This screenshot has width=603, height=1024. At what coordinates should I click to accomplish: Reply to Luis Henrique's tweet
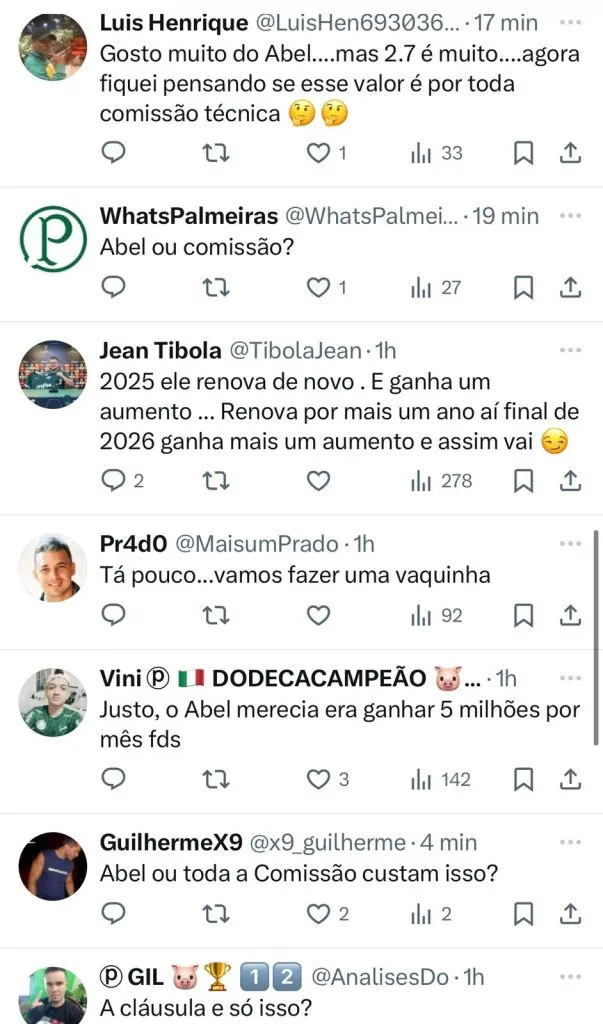point(115,153)
